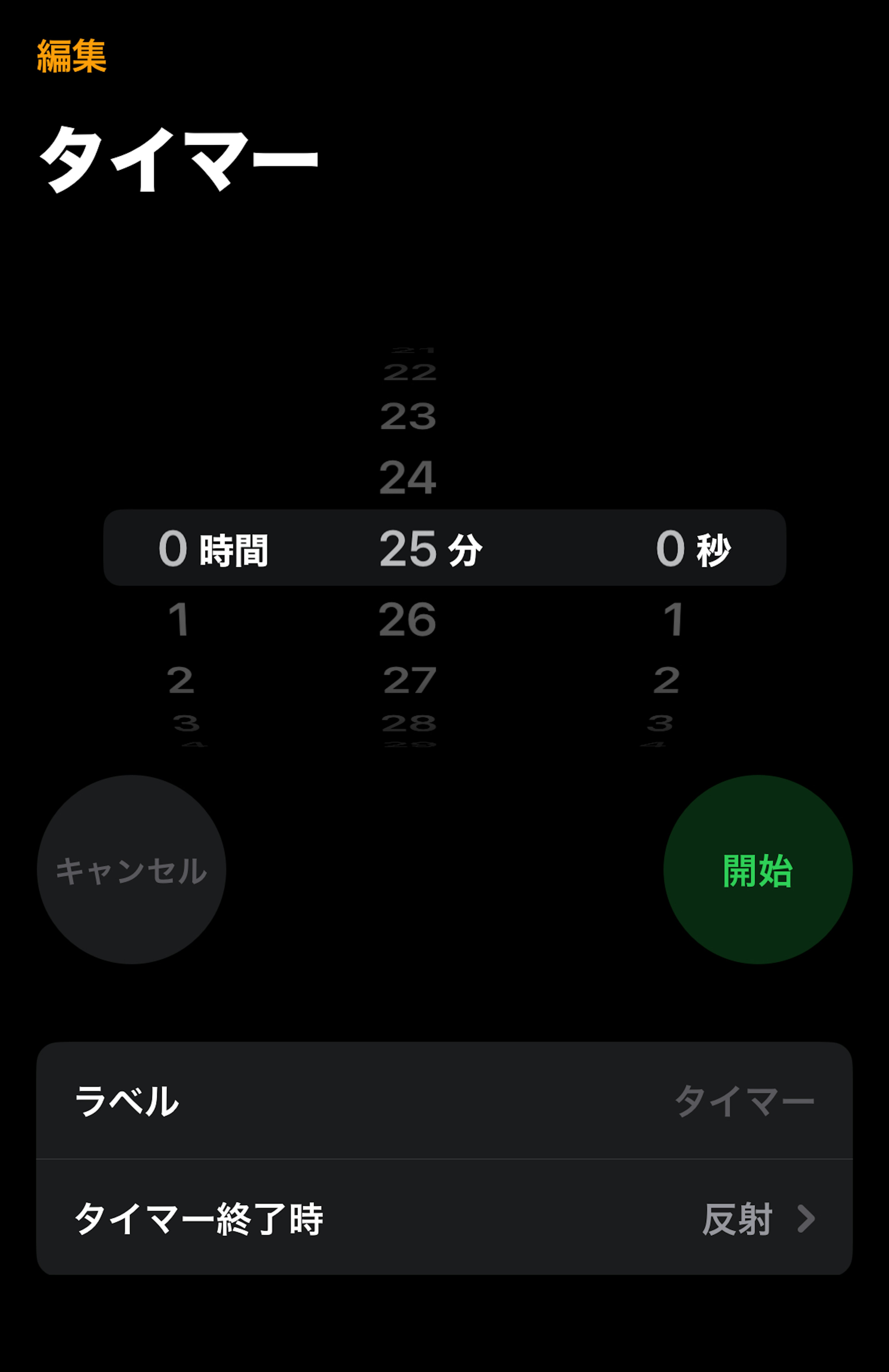Pick 27 in the minutes wheel
889x1372 pixels.
click(409, 680)
